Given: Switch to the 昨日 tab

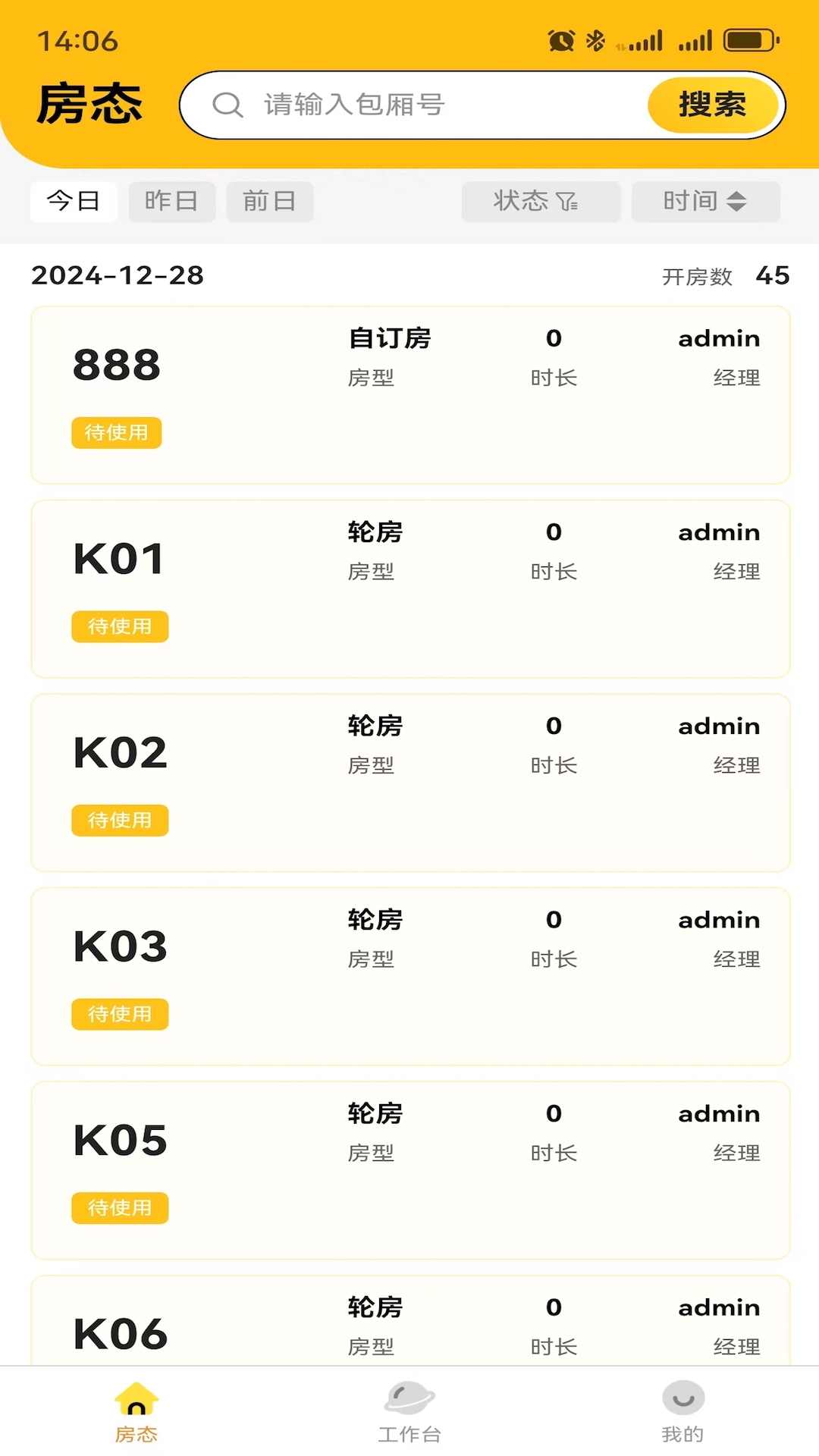Looking at the screenshot, I should pyautogui.click(x=171, y=201).
